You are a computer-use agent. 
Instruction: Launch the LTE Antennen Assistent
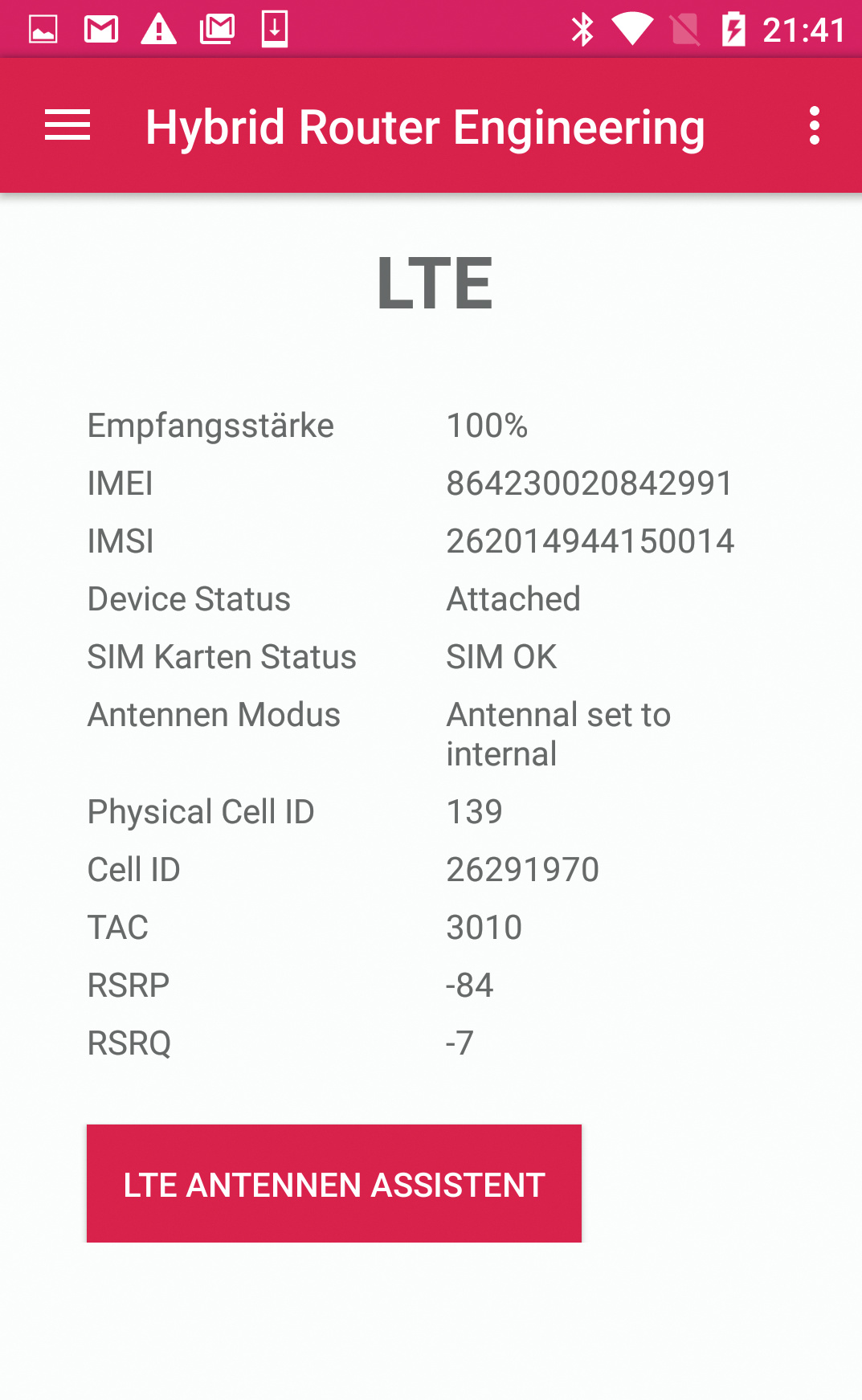click(334, 1184)
